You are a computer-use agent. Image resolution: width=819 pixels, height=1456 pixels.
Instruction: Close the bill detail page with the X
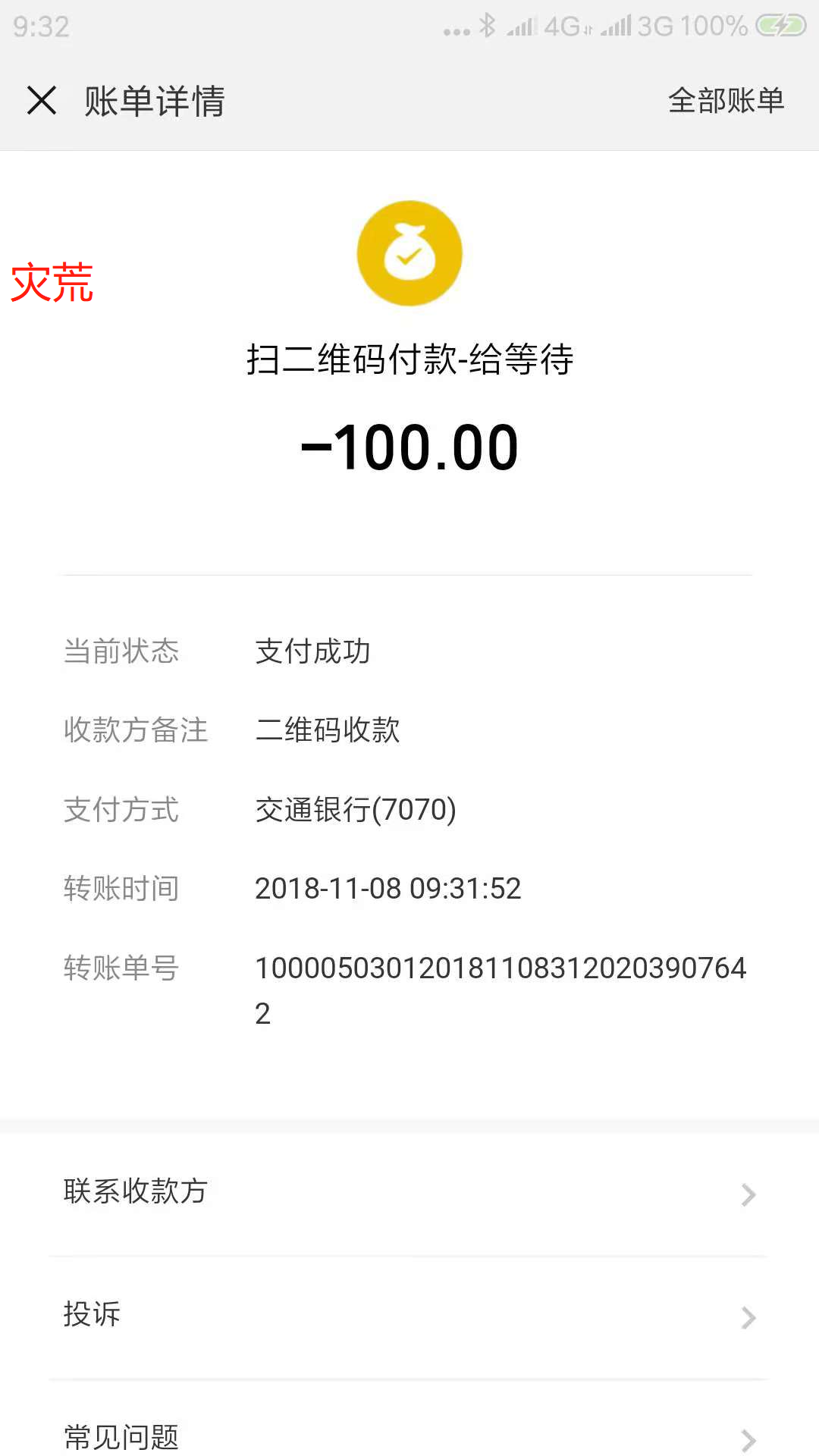pos(42,100)
